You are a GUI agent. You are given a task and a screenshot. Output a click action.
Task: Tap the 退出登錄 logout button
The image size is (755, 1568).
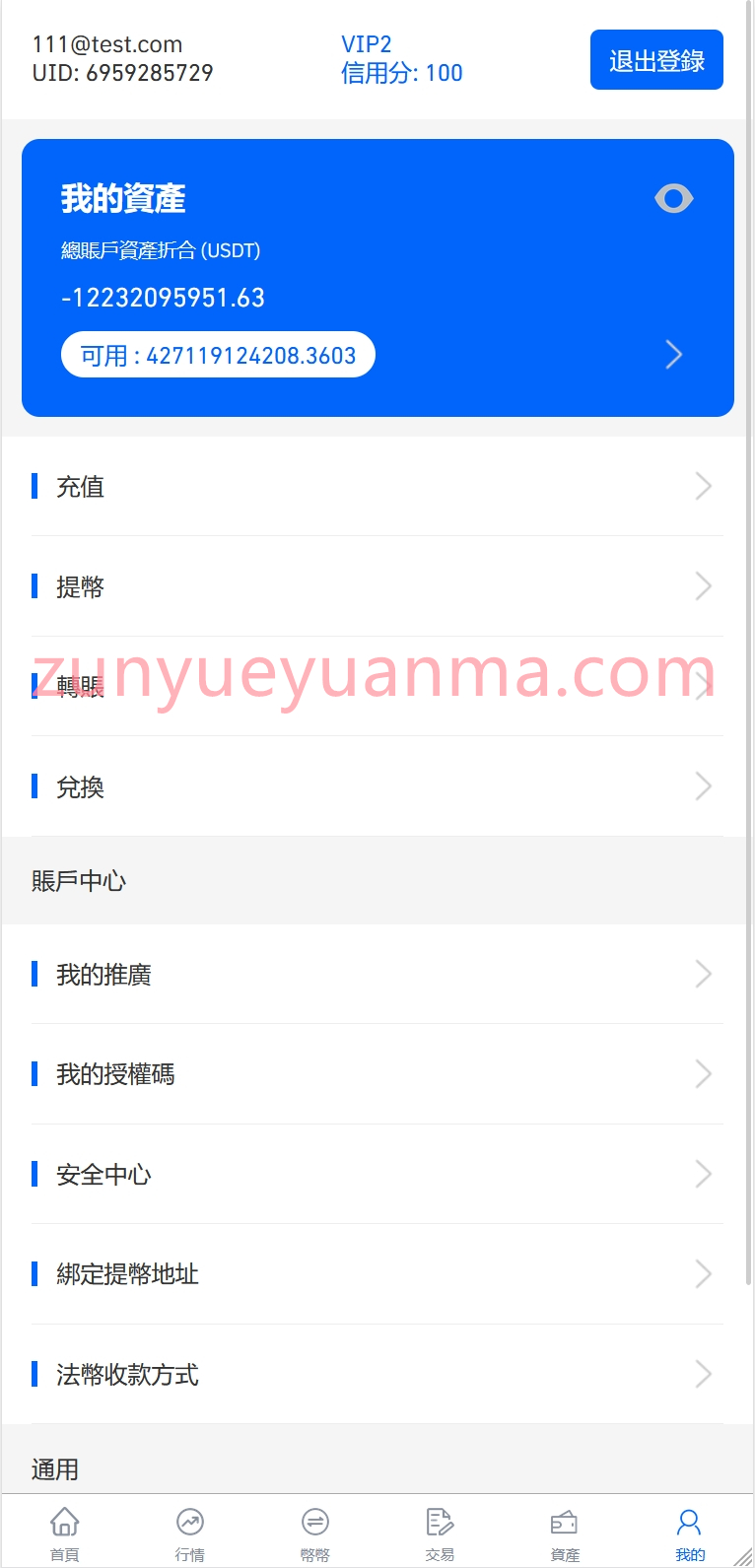click(656, 60)
